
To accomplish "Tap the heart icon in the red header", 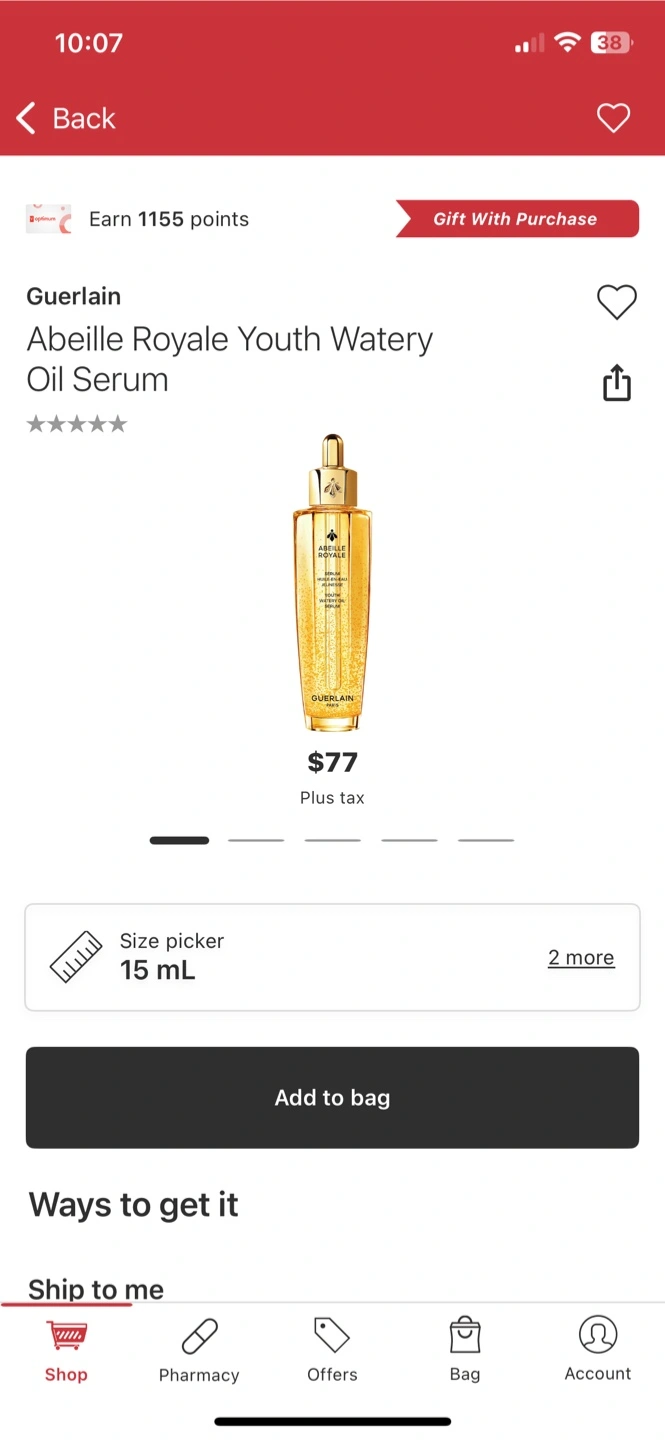I will [x=613, y=118].
